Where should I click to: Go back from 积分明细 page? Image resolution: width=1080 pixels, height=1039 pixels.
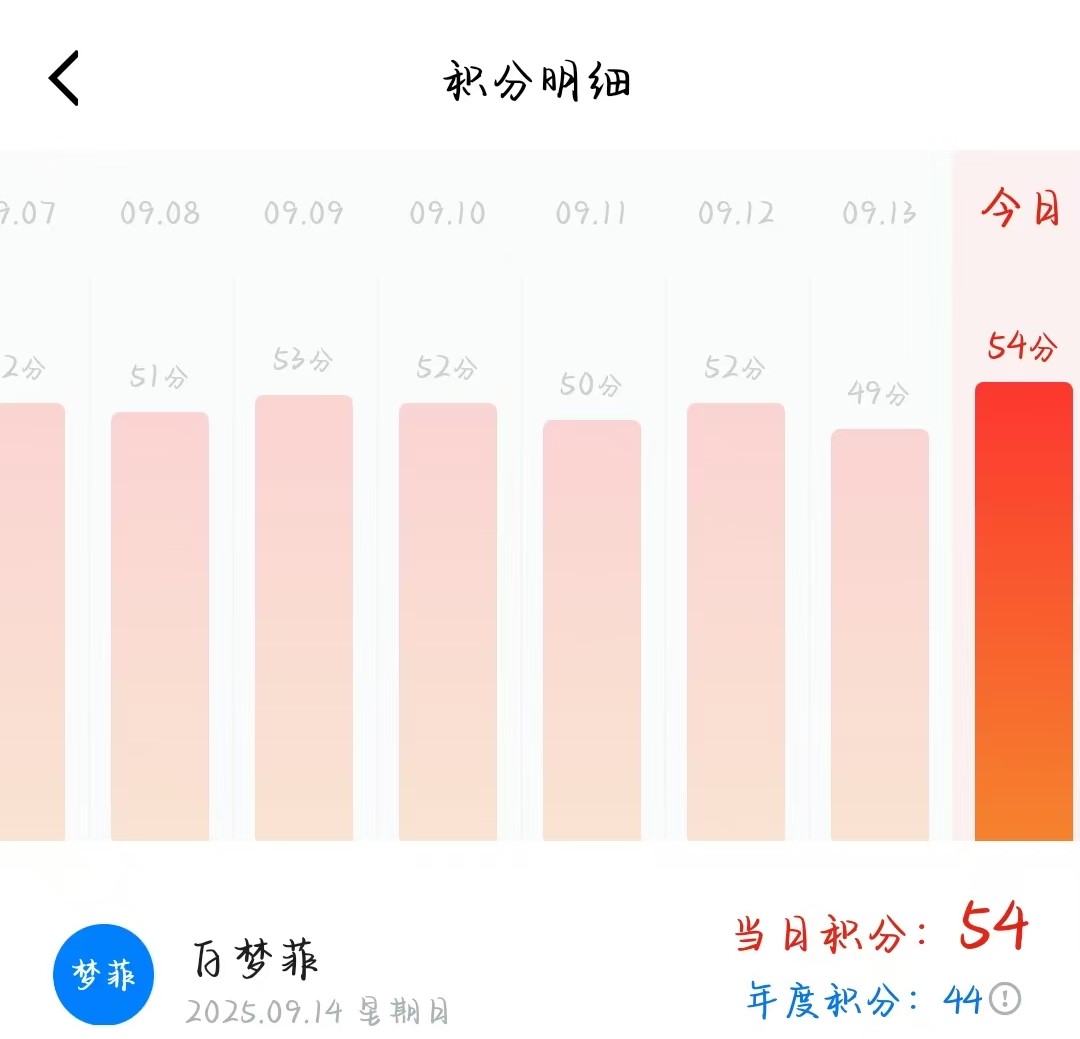[64, 79]
